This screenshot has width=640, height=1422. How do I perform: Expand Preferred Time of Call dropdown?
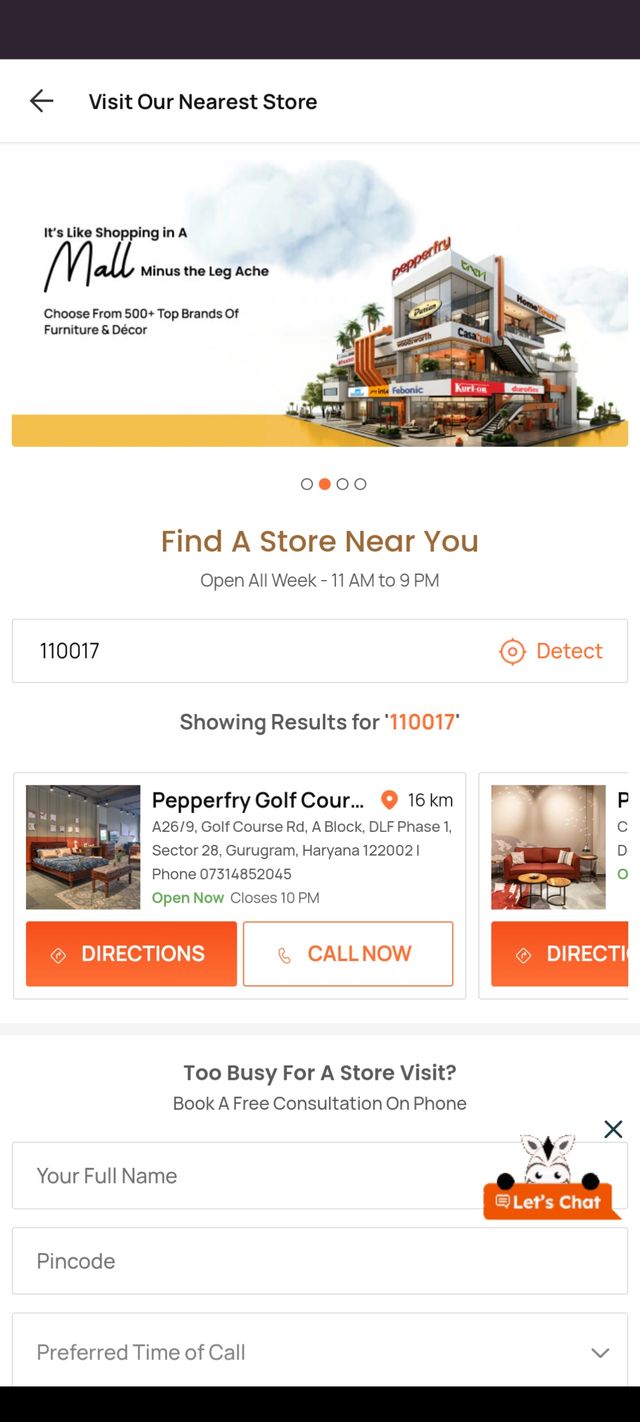319,1352
